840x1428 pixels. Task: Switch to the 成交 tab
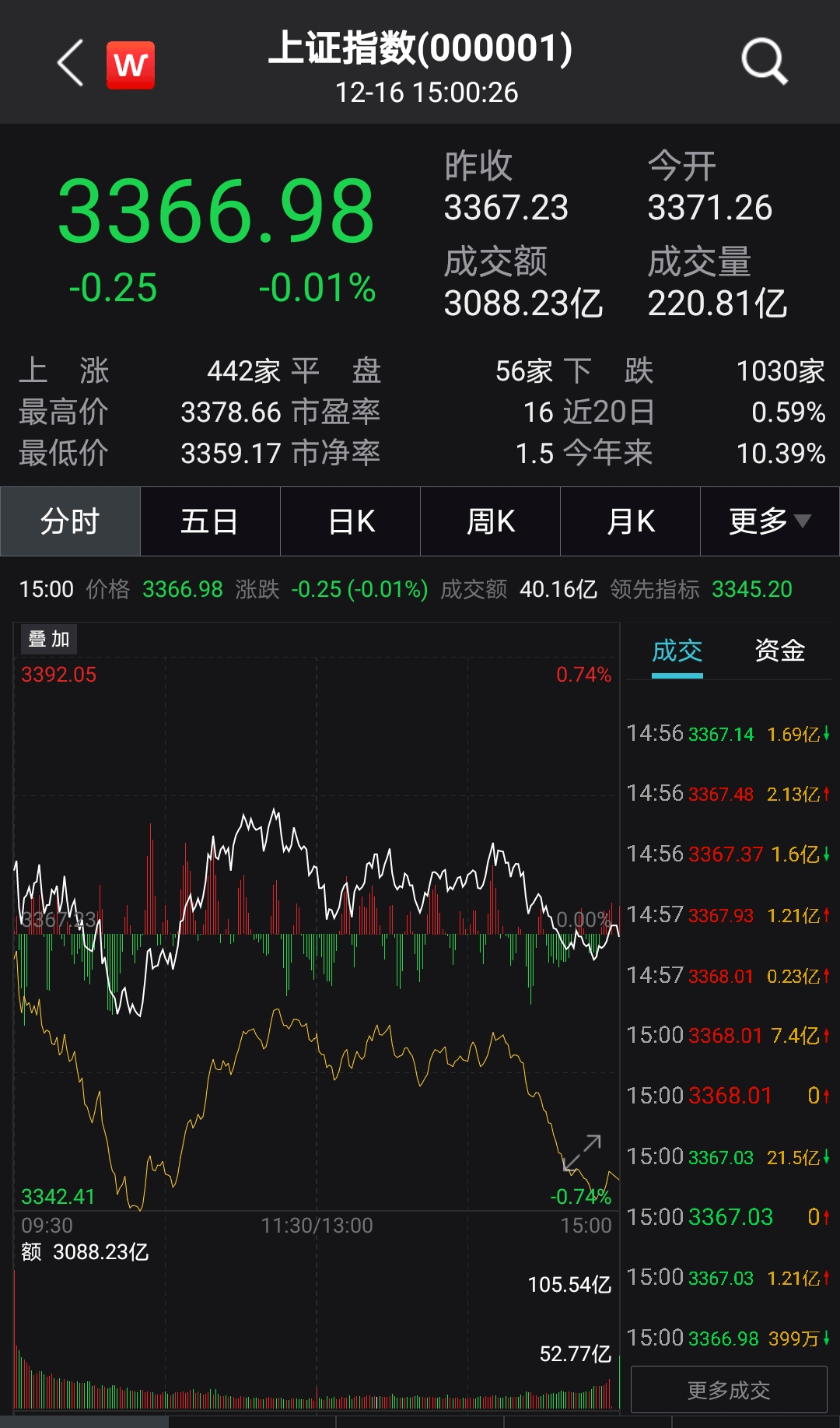(x=677, y=651)
